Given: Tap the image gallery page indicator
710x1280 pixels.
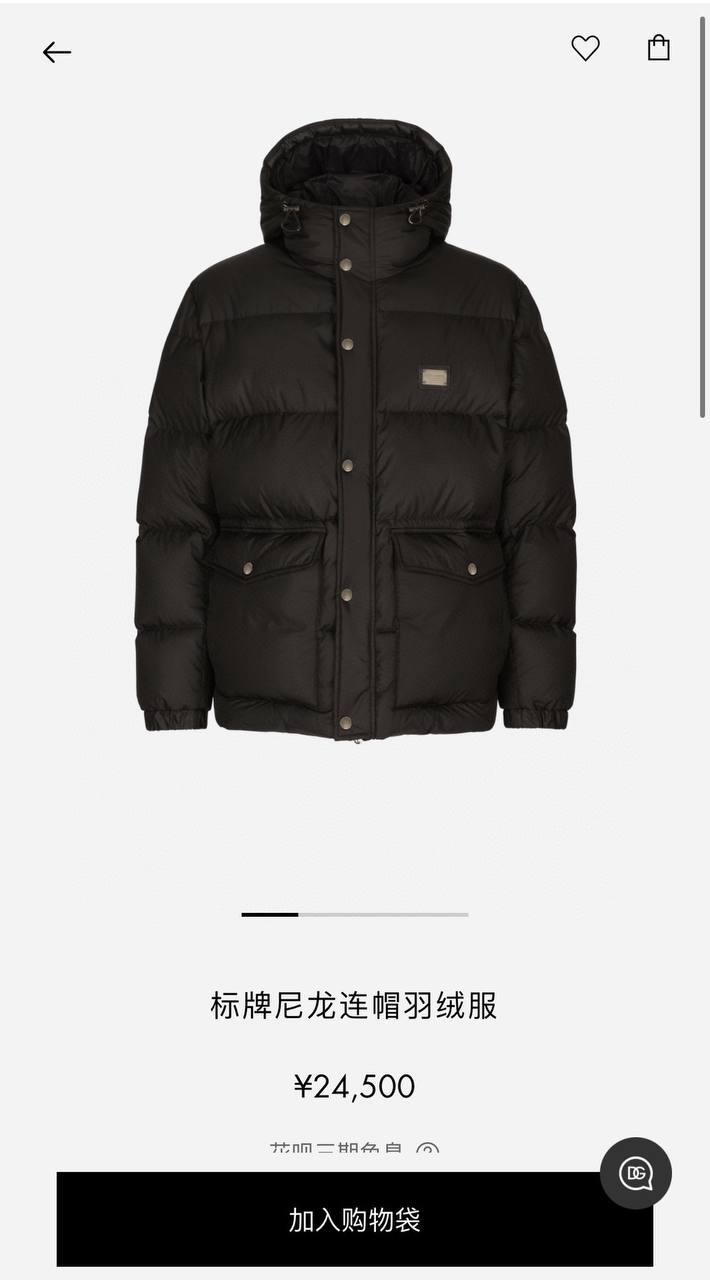Looking at the screenshot, I should point(354,914).
